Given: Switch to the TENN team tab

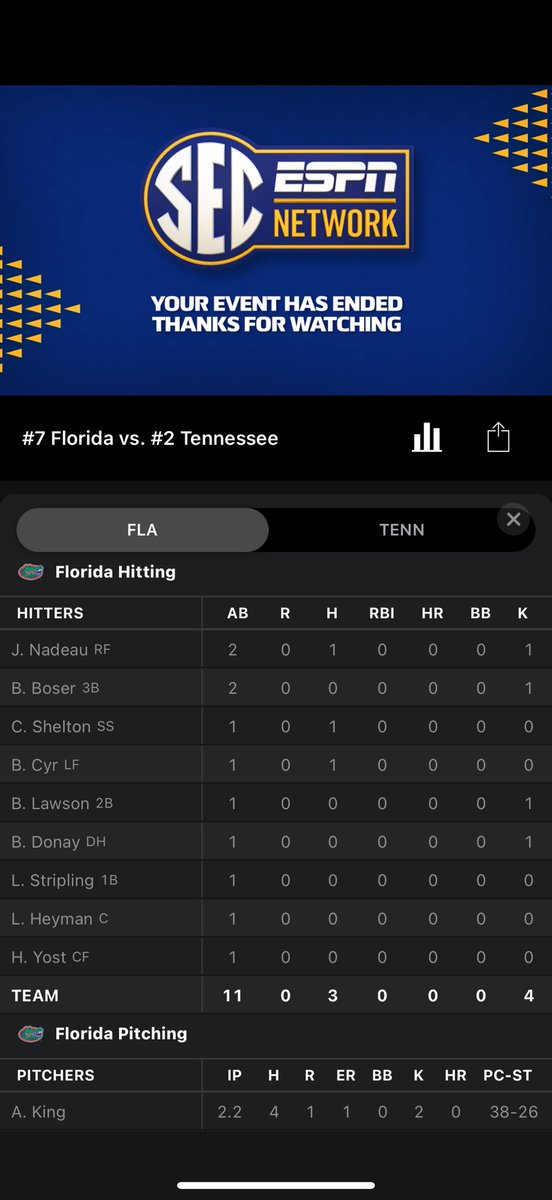Looking at the screenshot, I should (x=402, y=530).
